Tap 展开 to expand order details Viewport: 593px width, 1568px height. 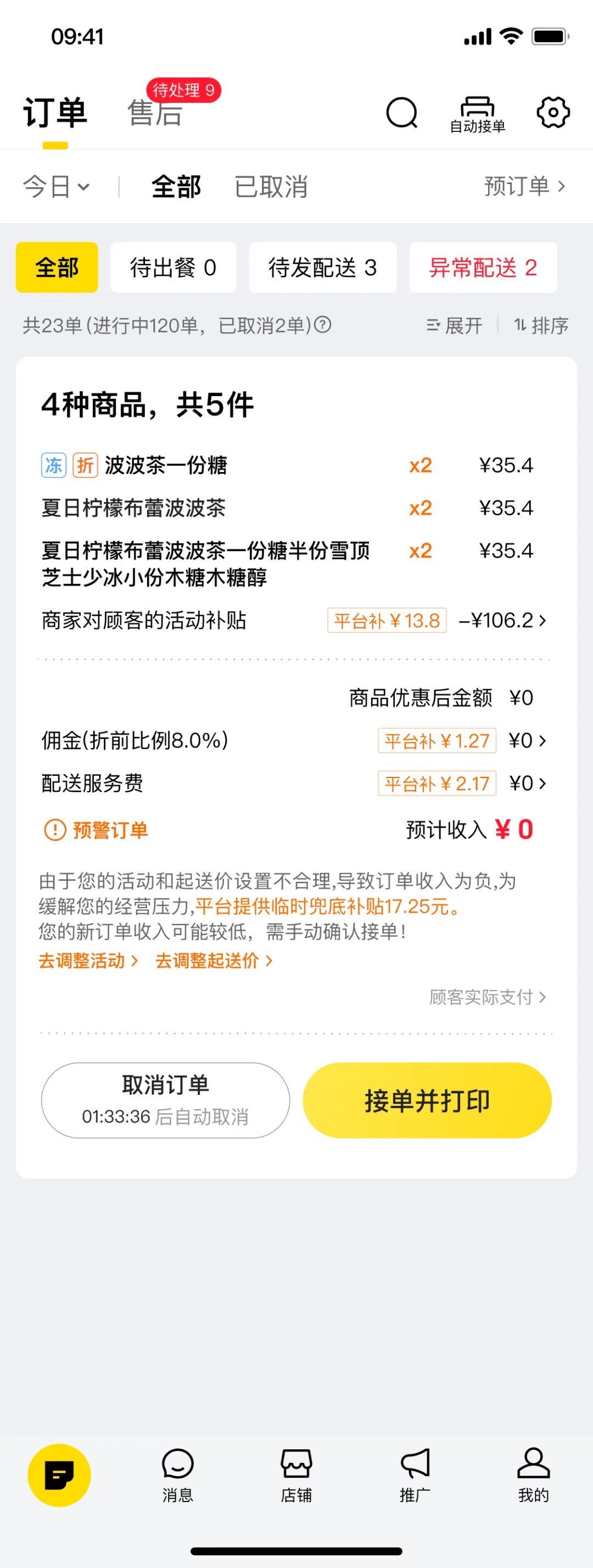point(455,326)
